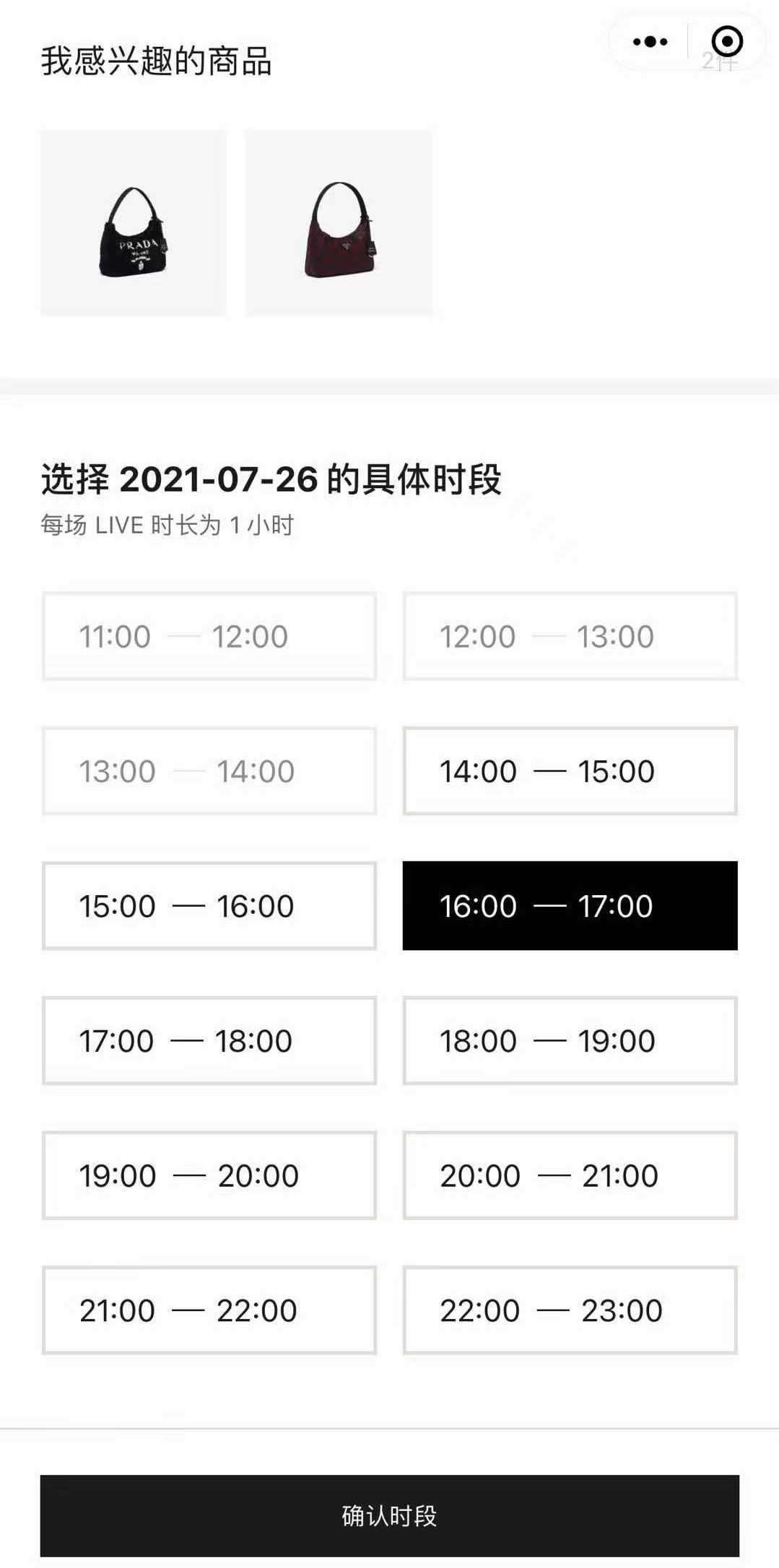
Task: Confirm time slot with 确认时段 button
Action: click(389, 1516)
